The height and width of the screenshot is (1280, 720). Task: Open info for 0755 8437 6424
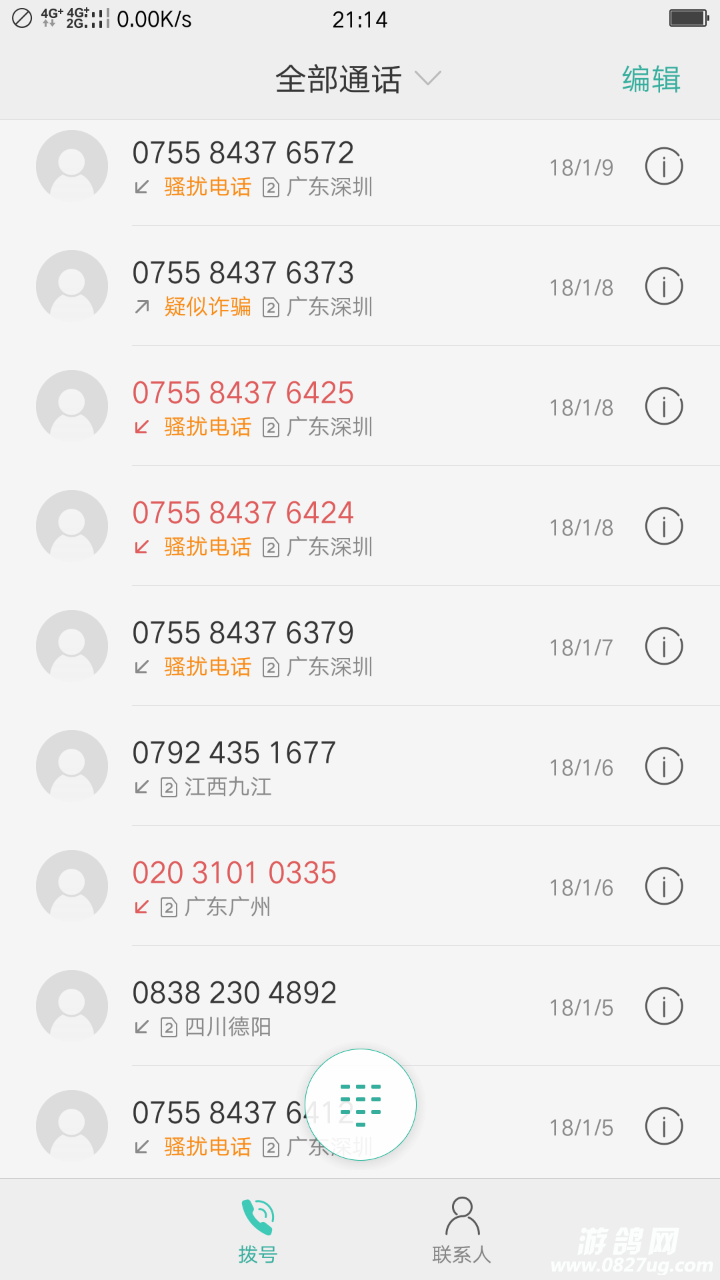[663, 527]
